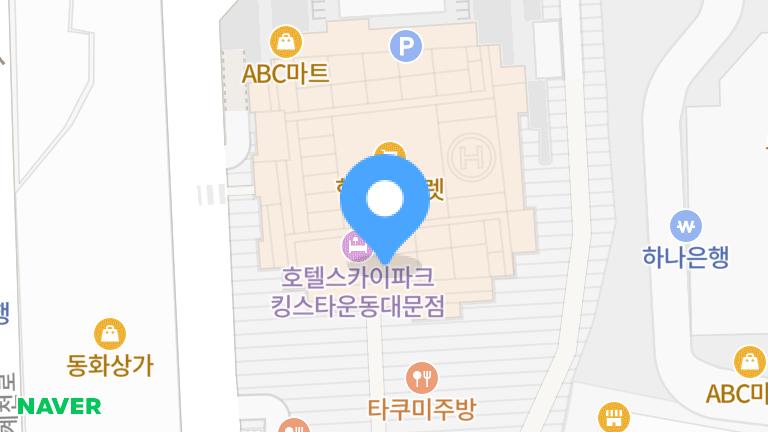This screenshot has width=768, height=432.
Task: View the 타쿠미주방 restaurant marker
Action: coord(422,378)
